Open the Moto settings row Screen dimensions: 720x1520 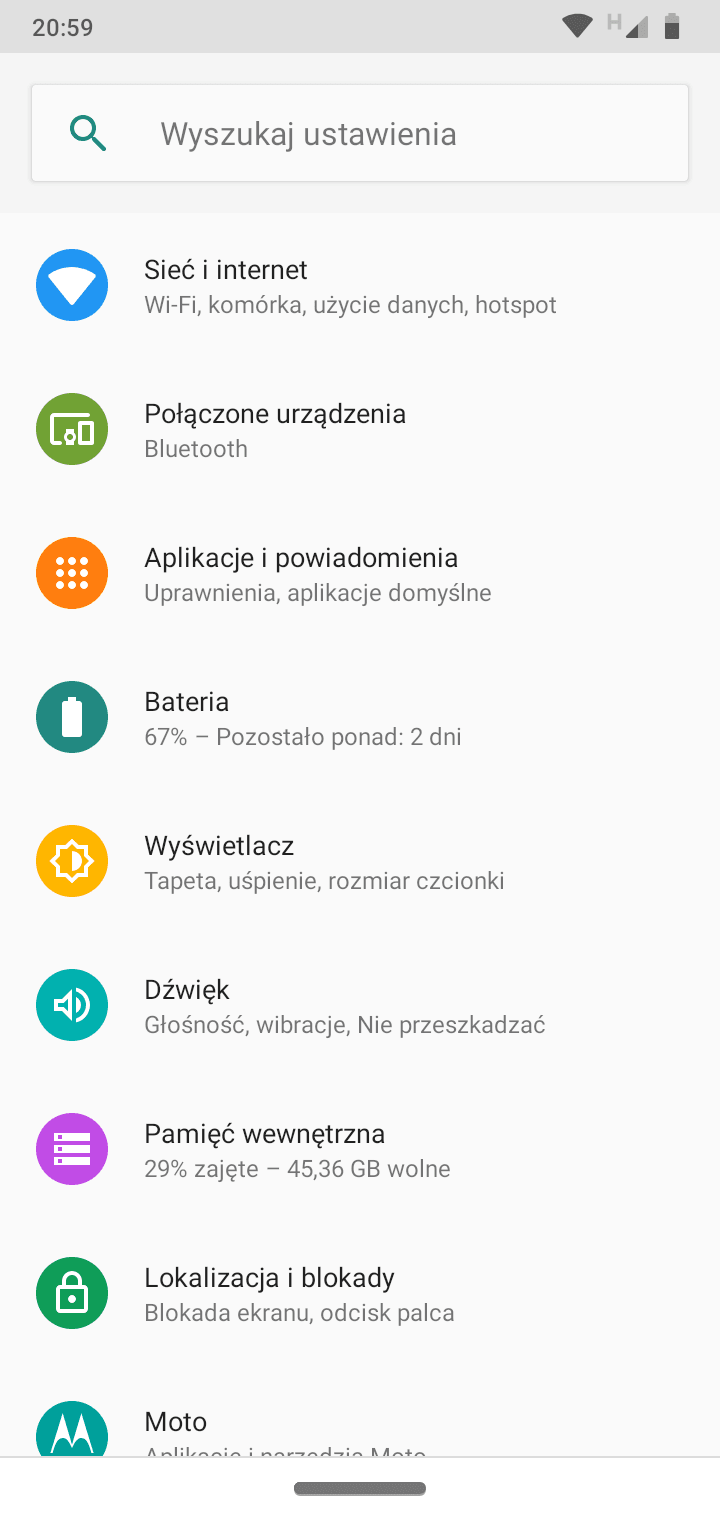point(360,1412)
